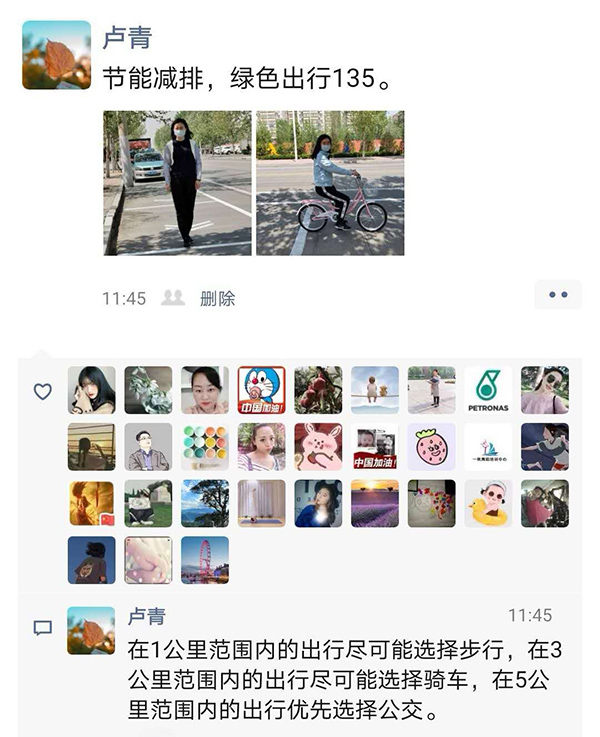
Task: Open the lavender field liker avatar
Action: 375,503
